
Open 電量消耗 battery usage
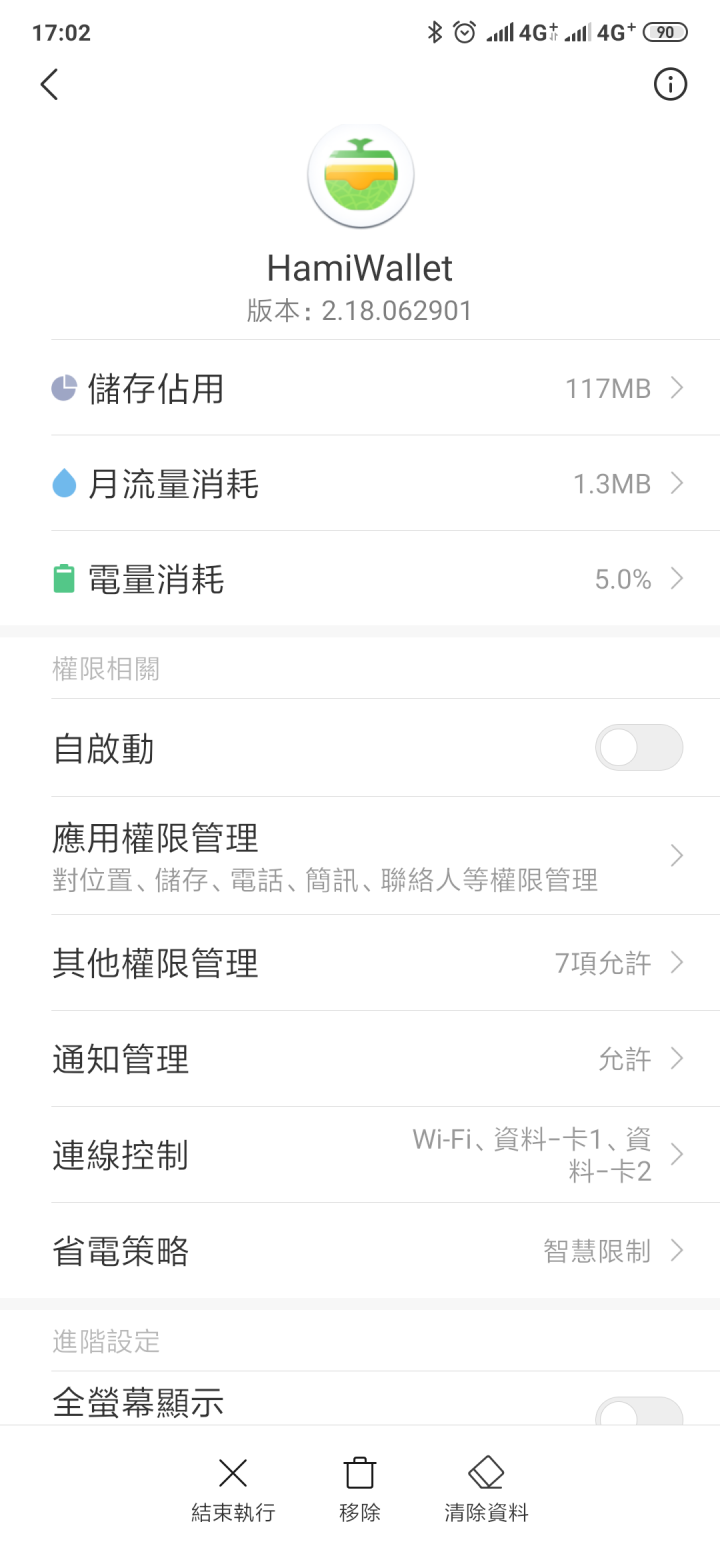pyautogui.click(x=360, y=579)
